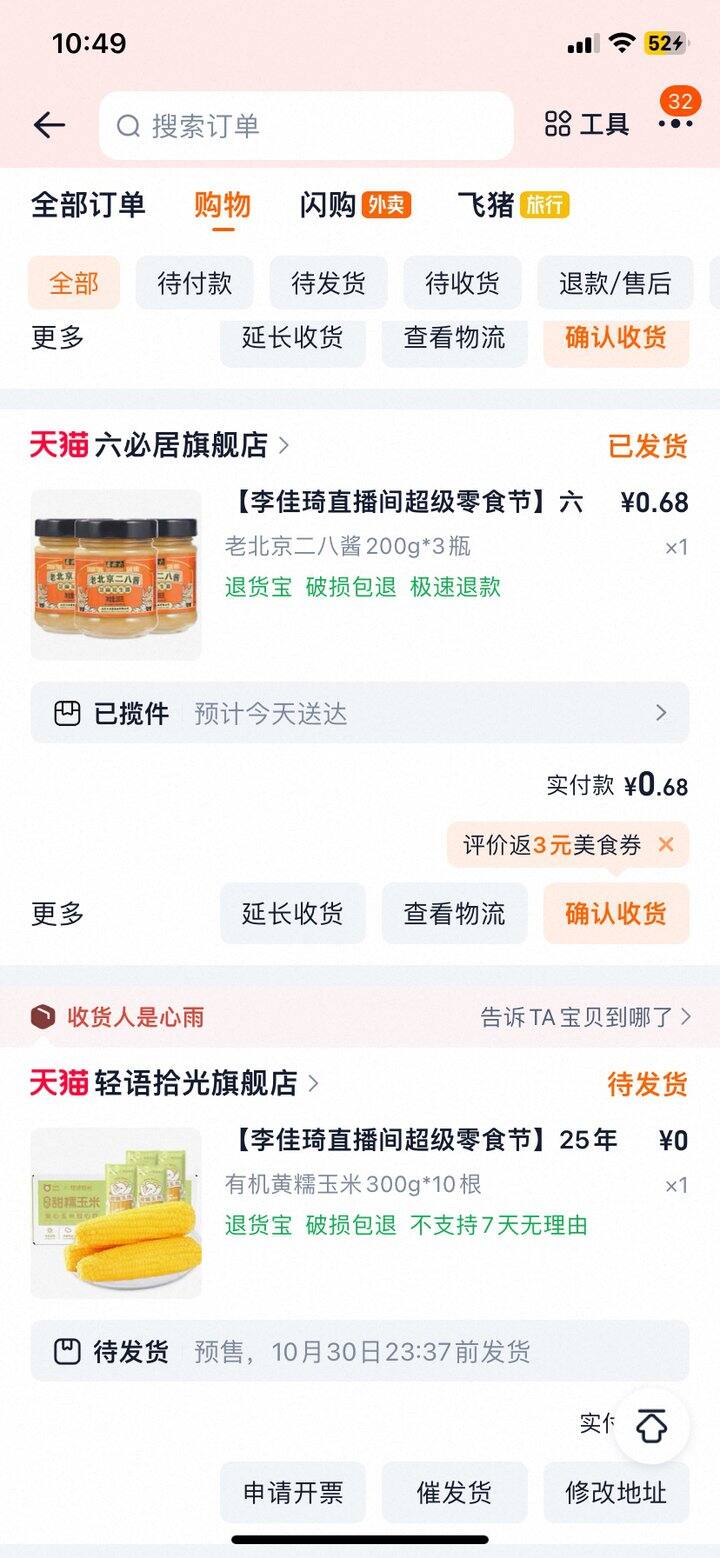Open the 已揽件 shipping status row
Viewport: 720px width, 1558px height.
360,713
